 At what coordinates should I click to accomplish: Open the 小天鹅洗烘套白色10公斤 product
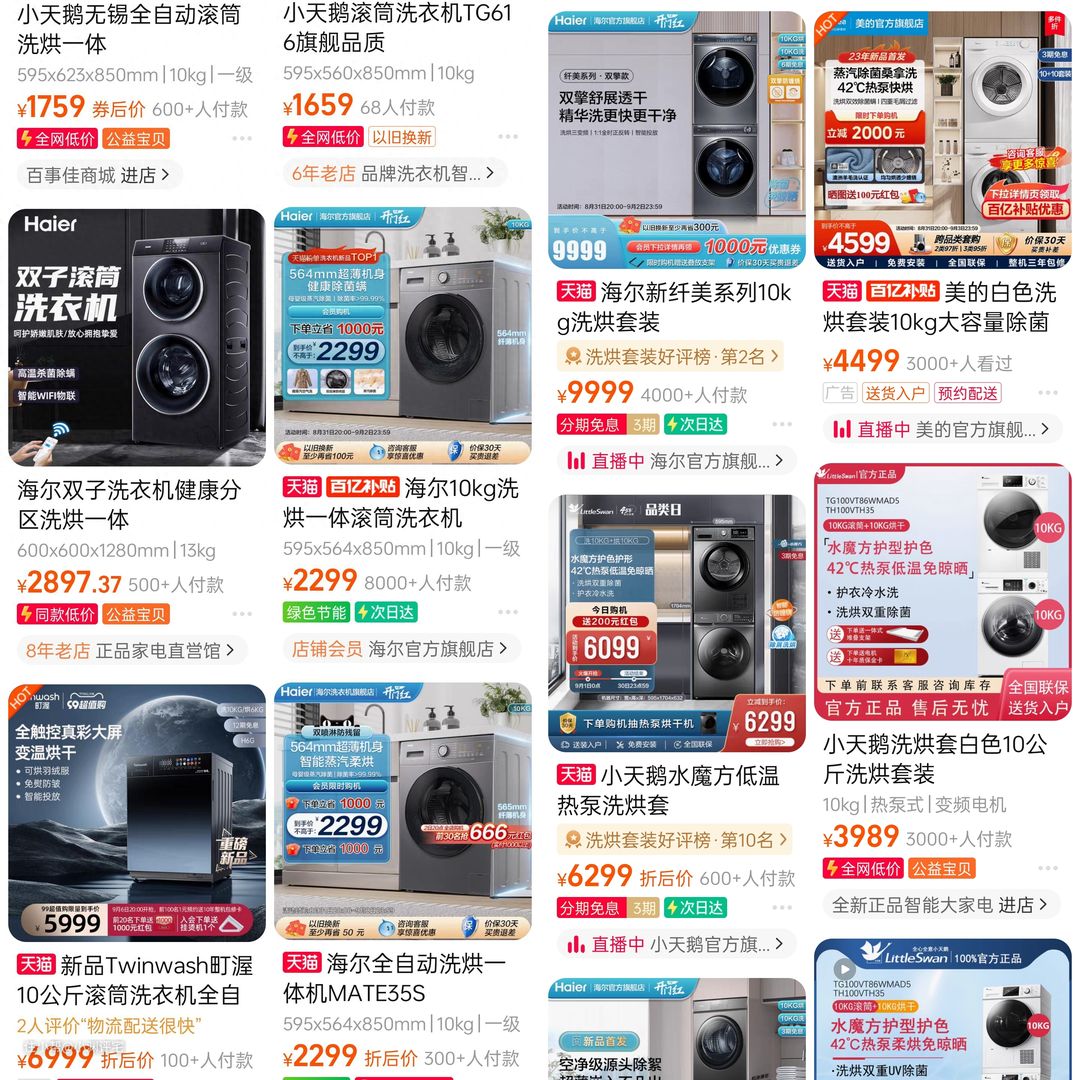point(942,592)
